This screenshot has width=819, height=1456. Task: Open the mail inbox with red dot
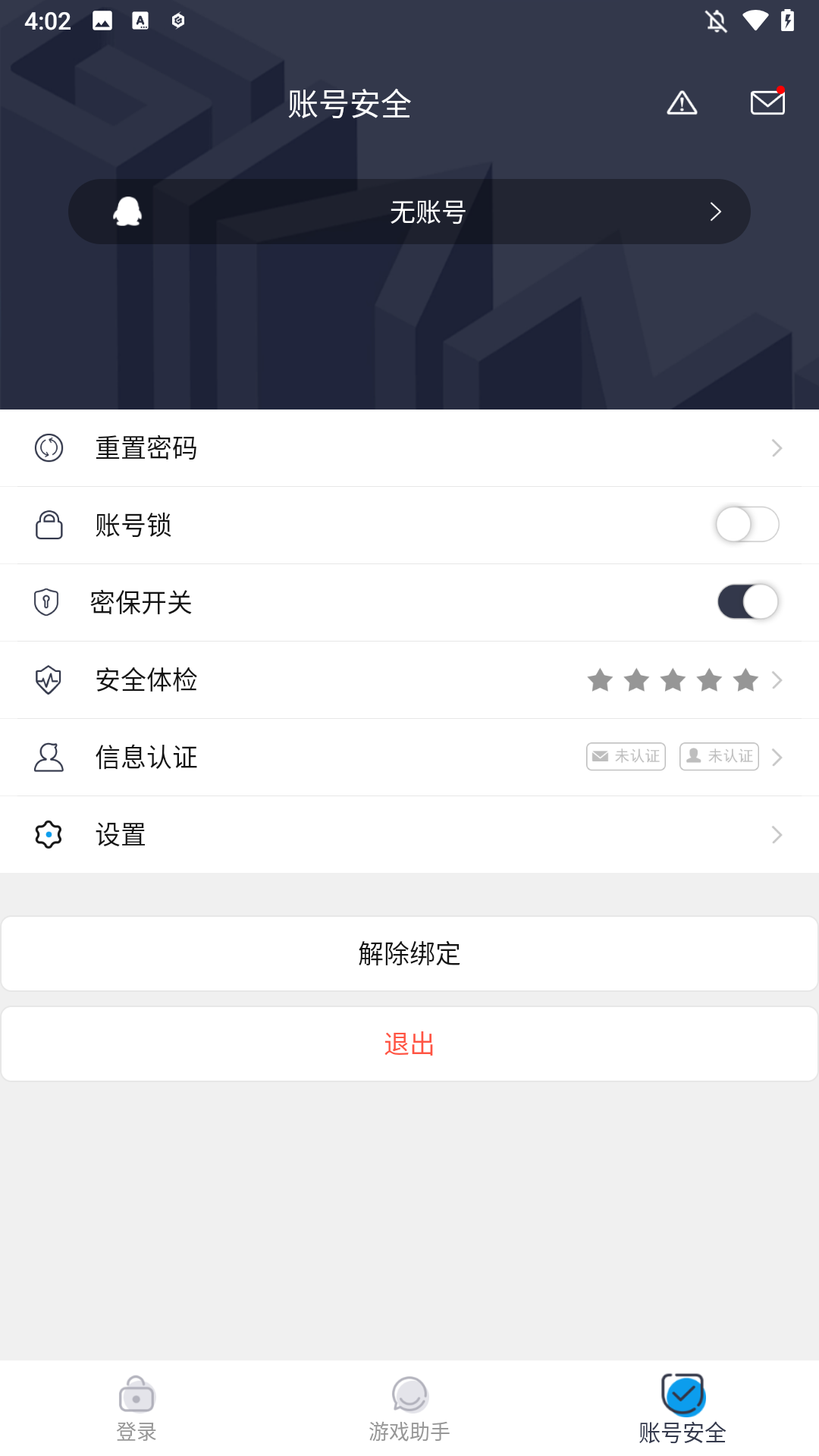(x=767, y=103)
